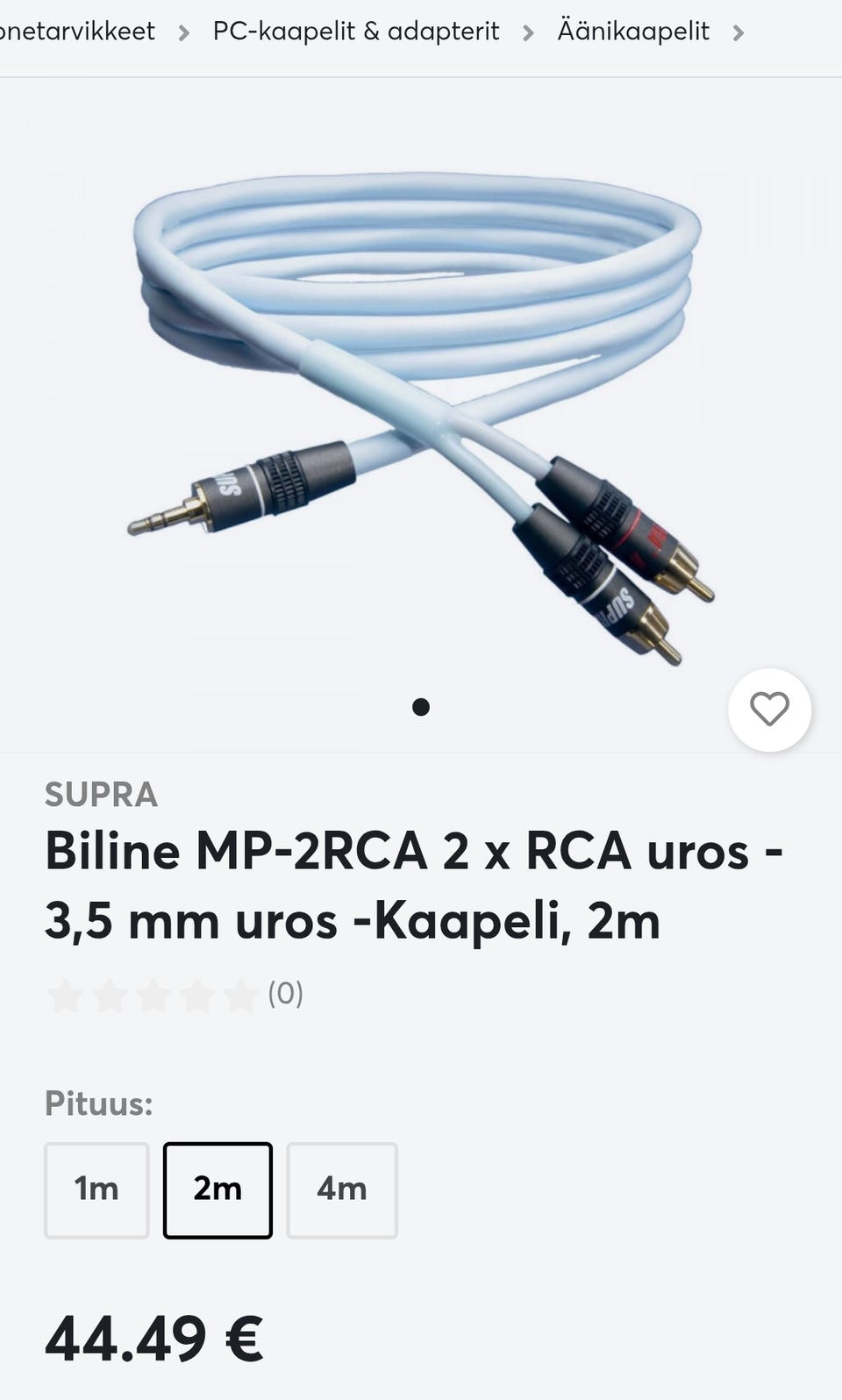Expand the onetarvikkeet breadcrumb chevron

point(184,31)
